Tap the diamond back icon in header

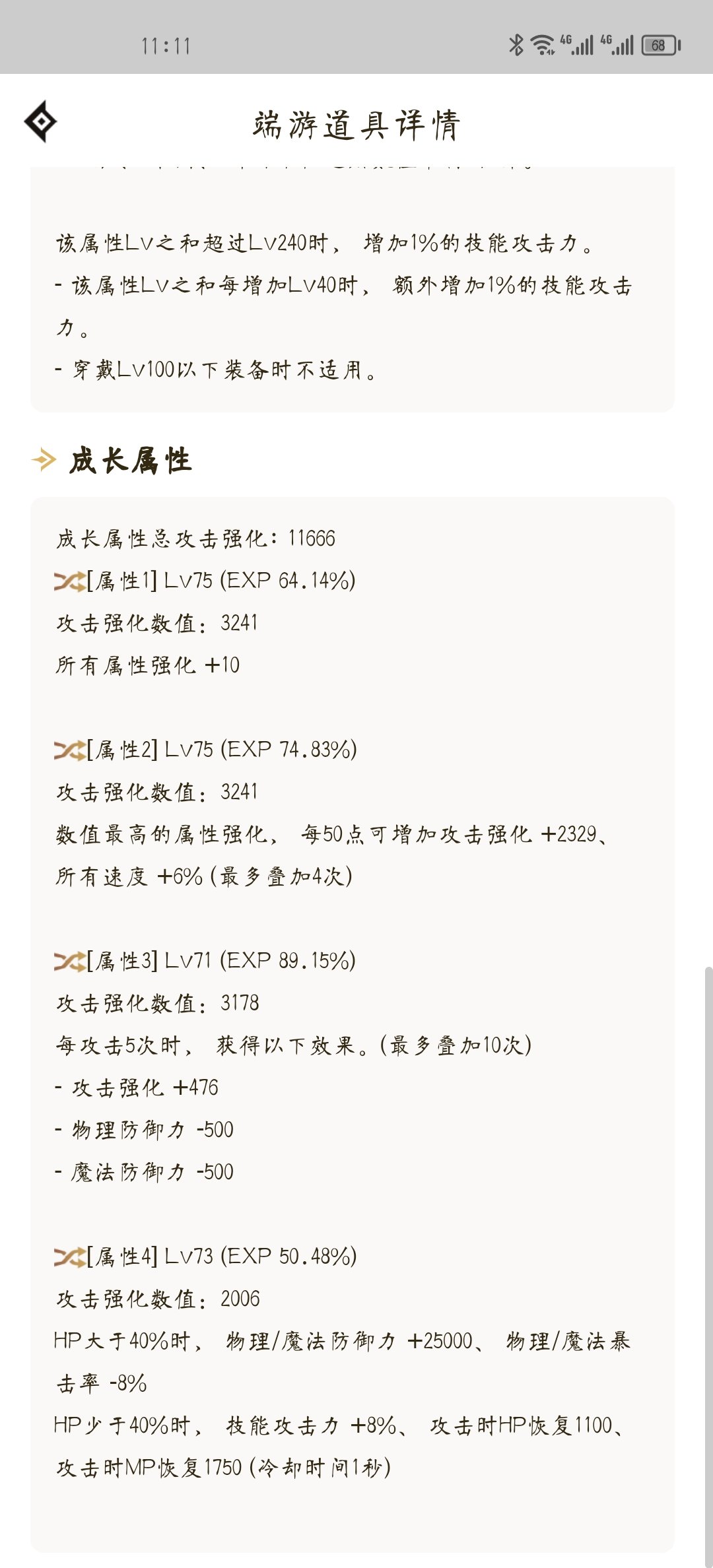tap(40, 121)
